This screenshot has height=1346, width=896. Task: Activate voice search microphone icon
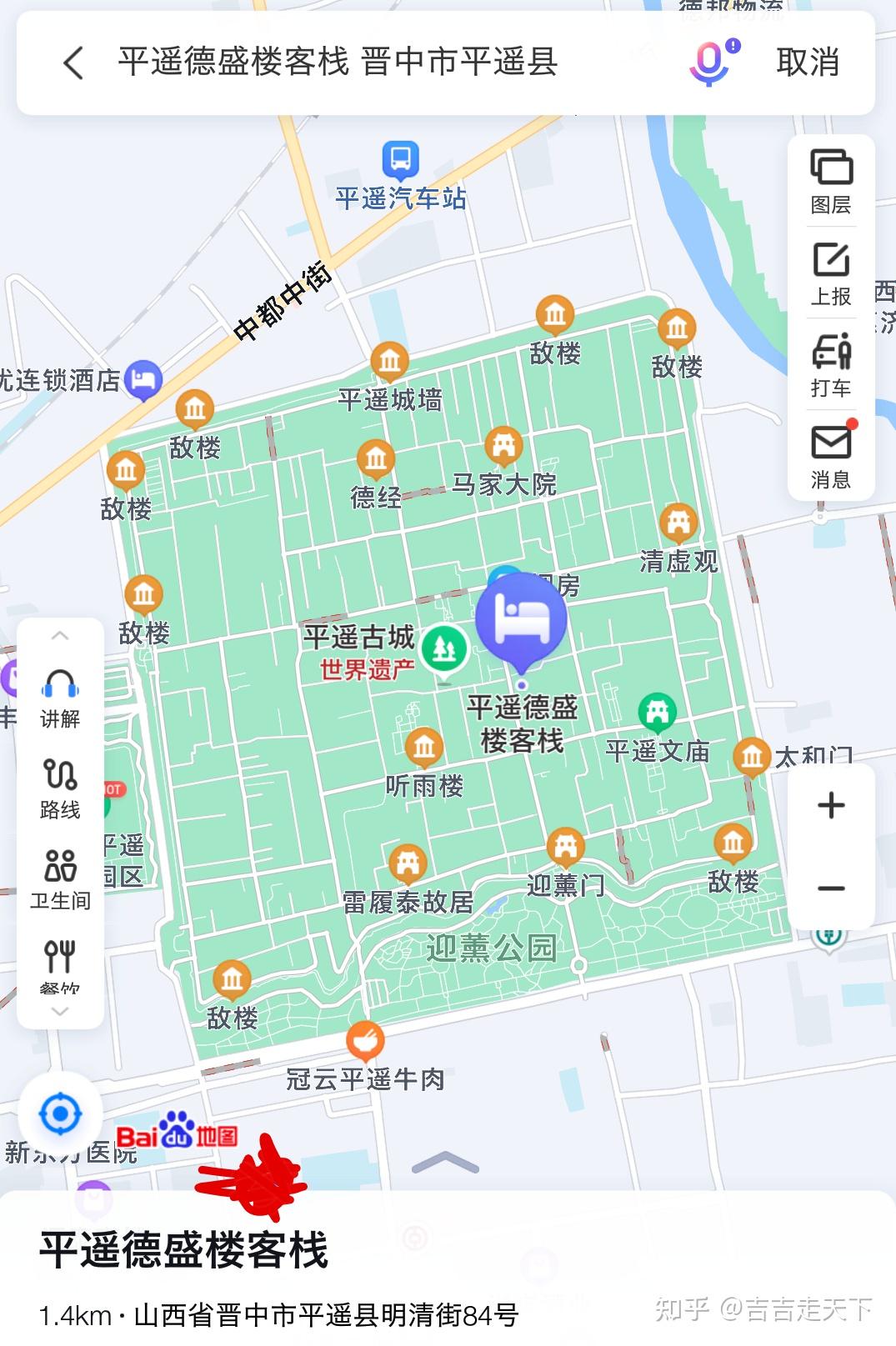[x=710, y=63]
